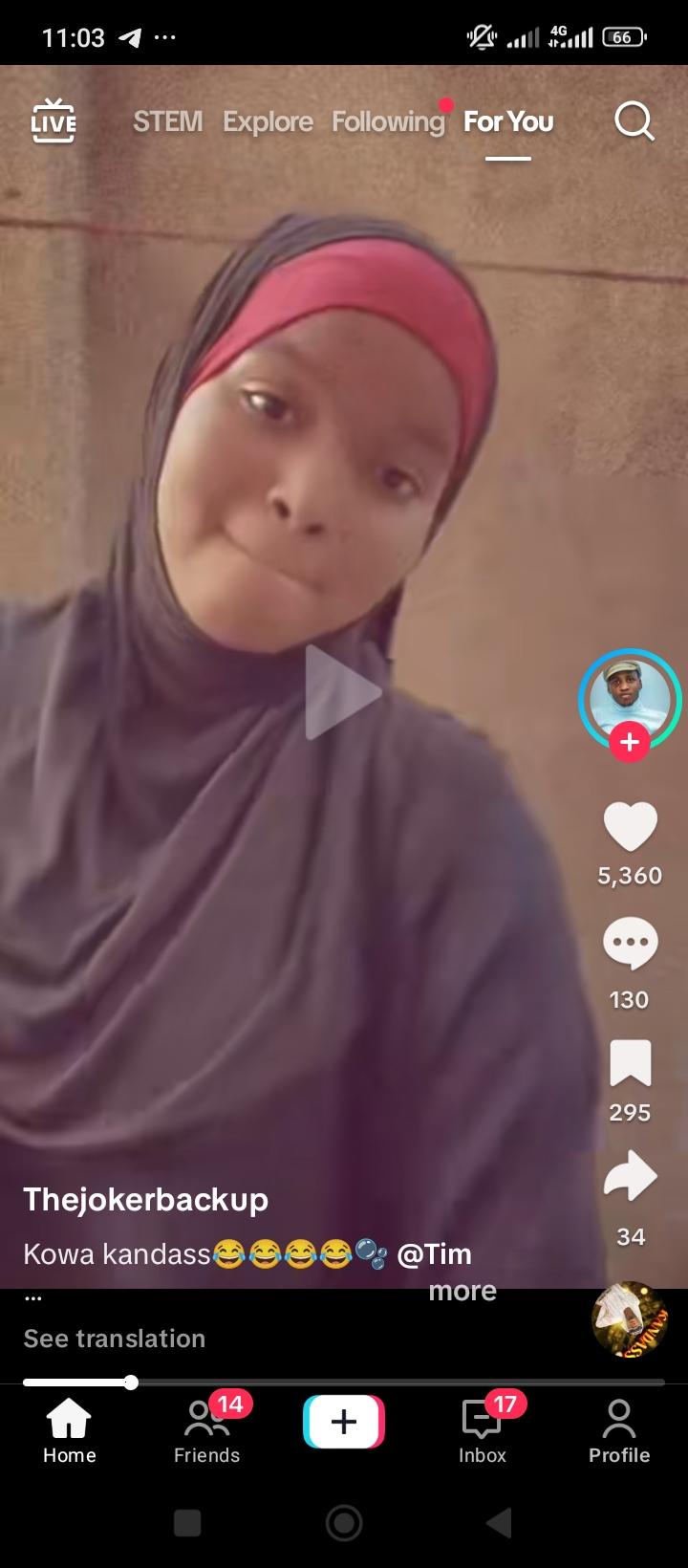Open the search magnifier

tap(634, 122)
